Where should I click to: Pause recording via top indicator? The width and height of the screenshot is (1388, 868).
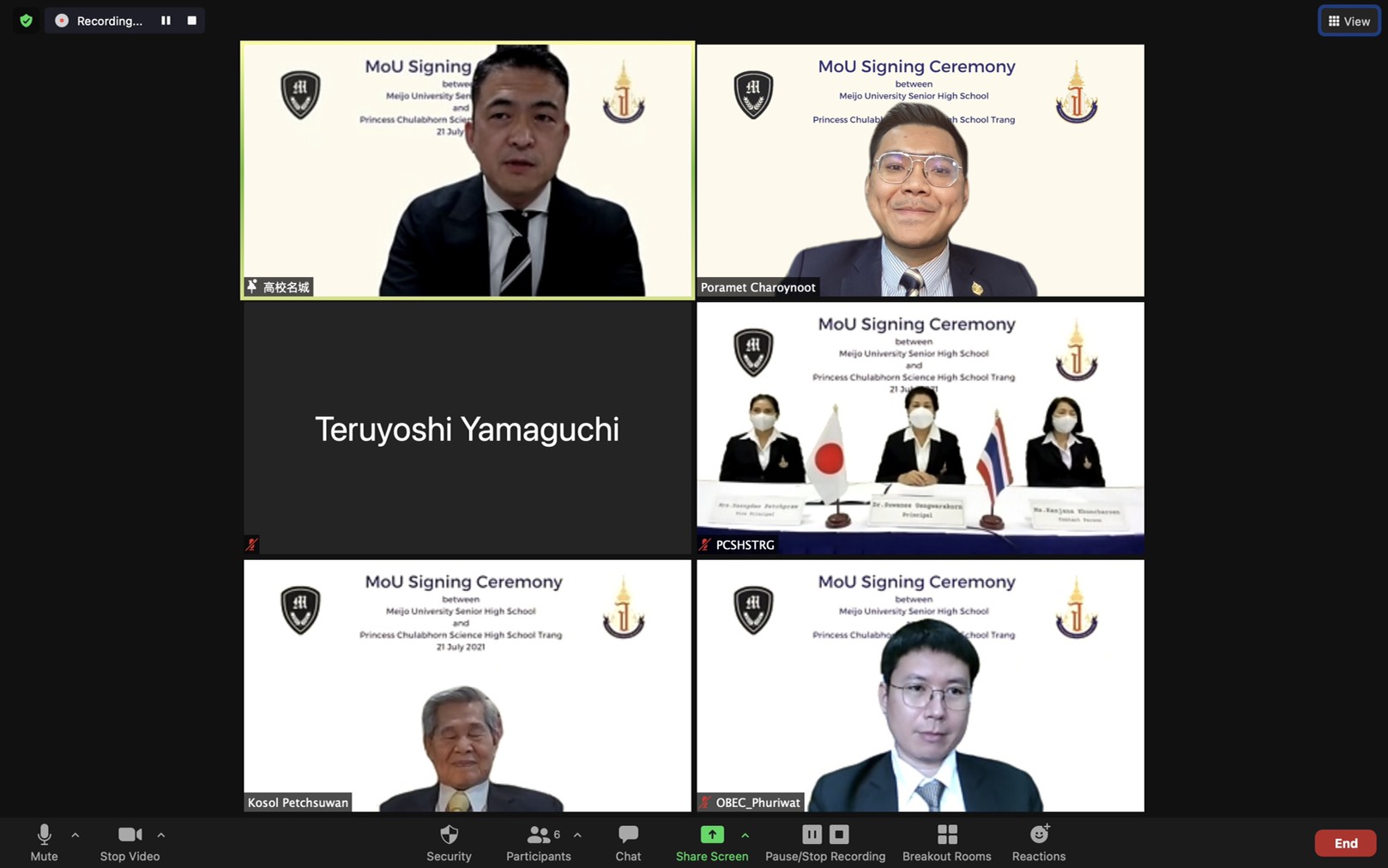tap(166, 21)
